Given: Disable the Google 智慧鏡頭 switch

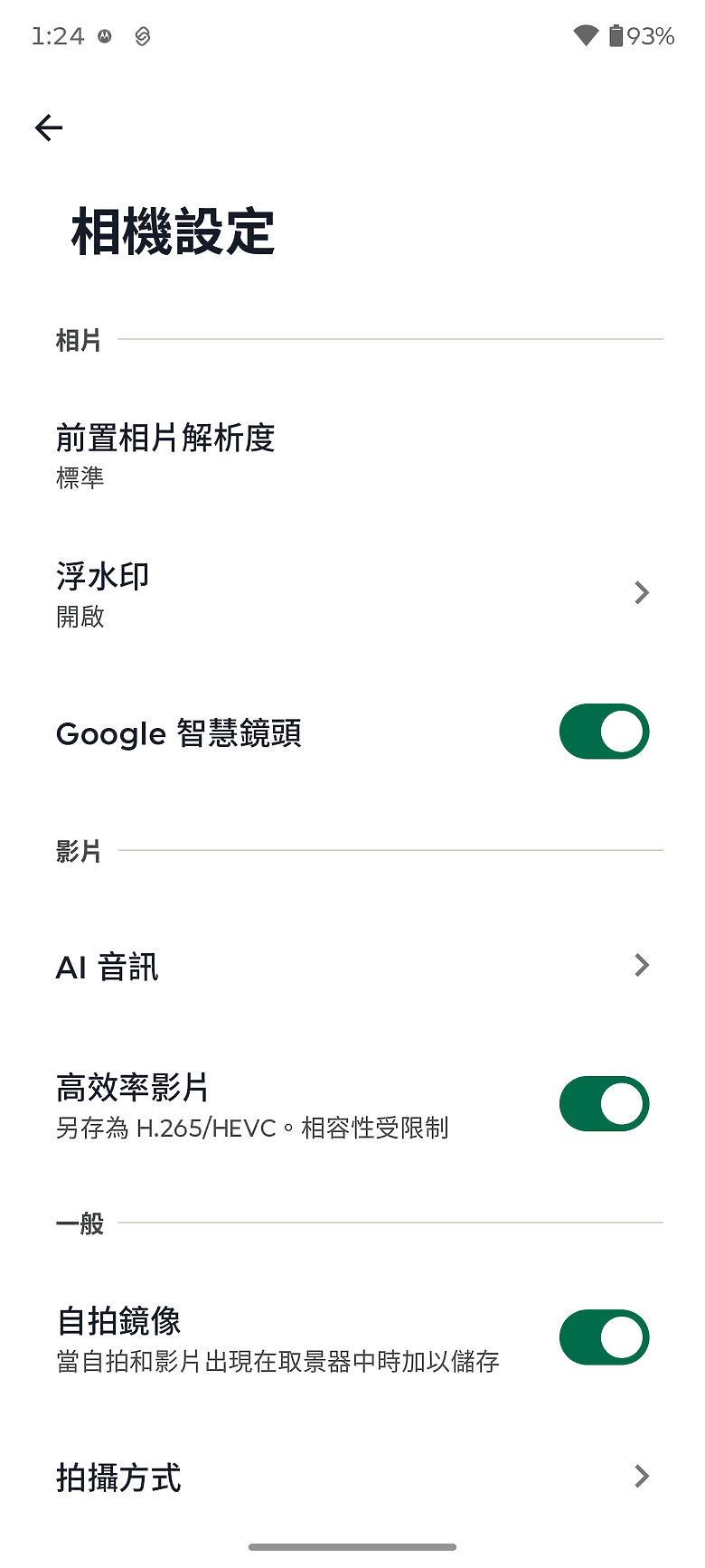Looking at the screenshot, I should click(604, 732).
